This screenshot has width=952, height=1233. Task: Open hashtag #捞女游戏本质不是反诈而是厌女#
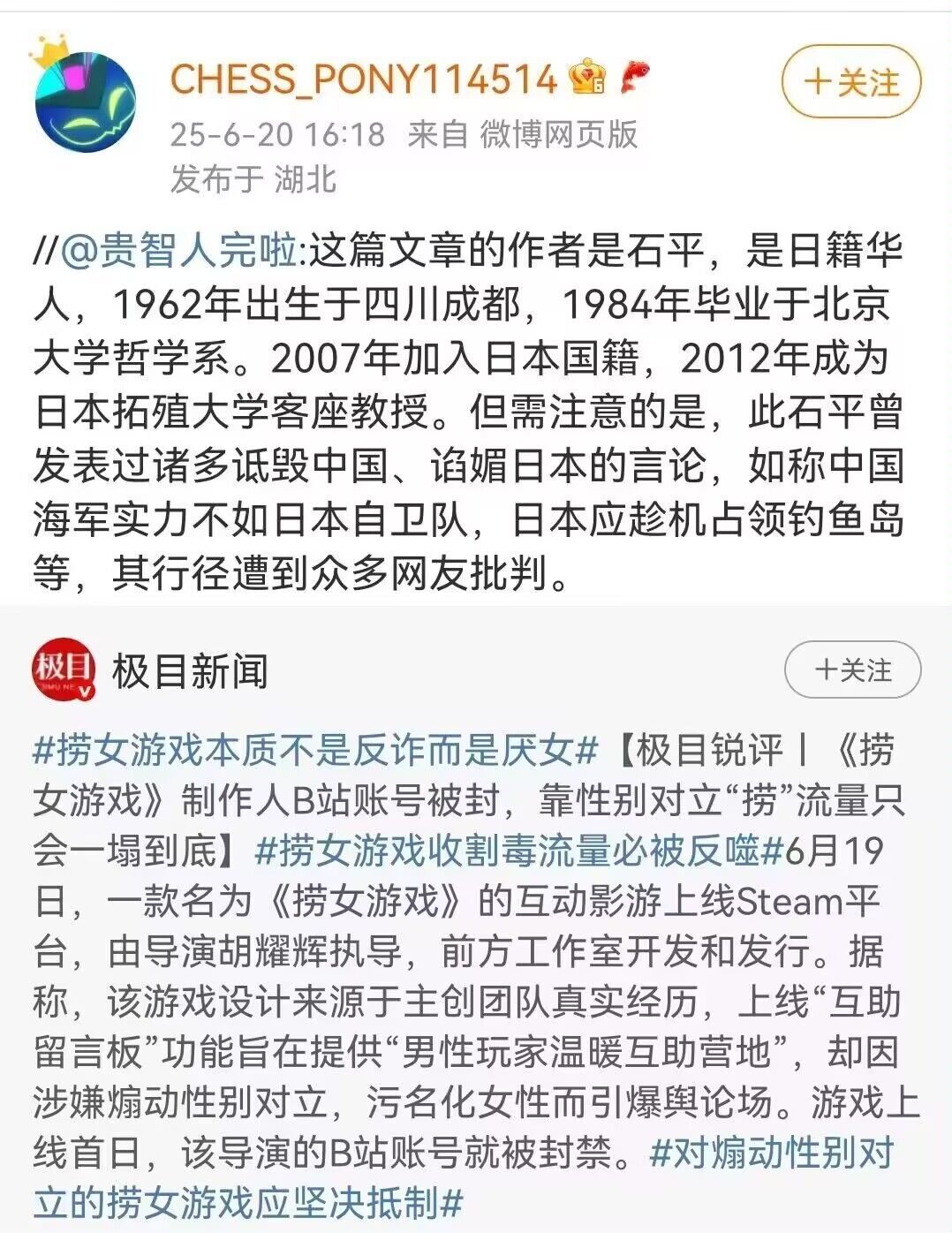click(316, 750)
